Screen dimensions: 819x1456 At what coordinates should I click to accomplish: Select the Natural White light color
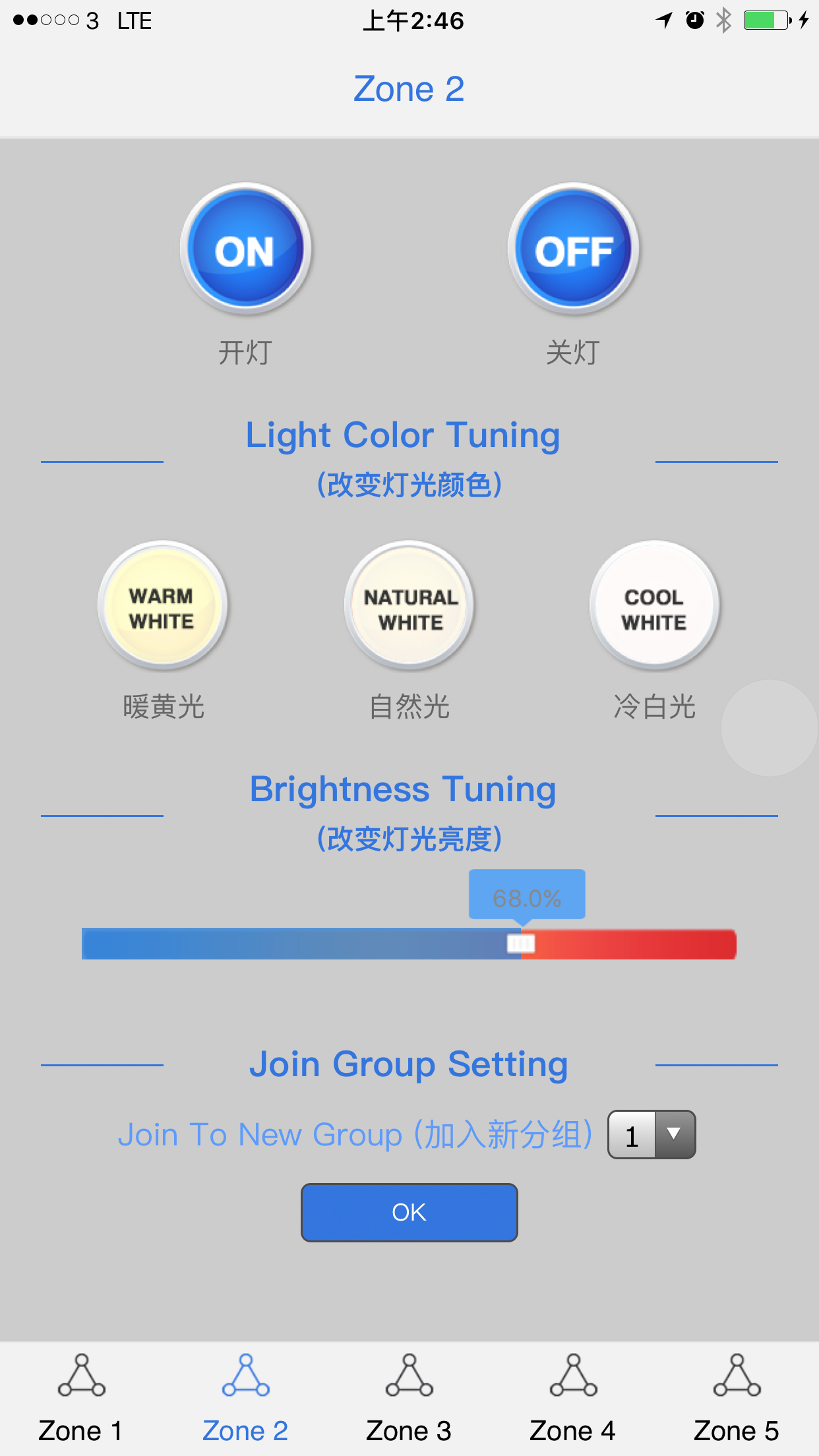tap(409, 605)
